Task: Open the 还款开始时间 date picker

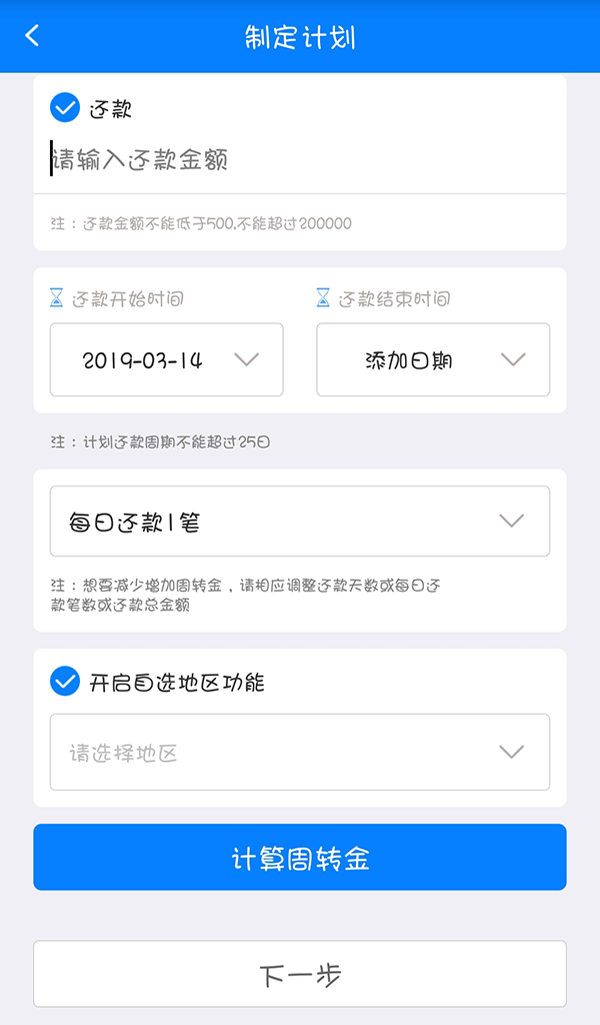Action: [167, 360]
